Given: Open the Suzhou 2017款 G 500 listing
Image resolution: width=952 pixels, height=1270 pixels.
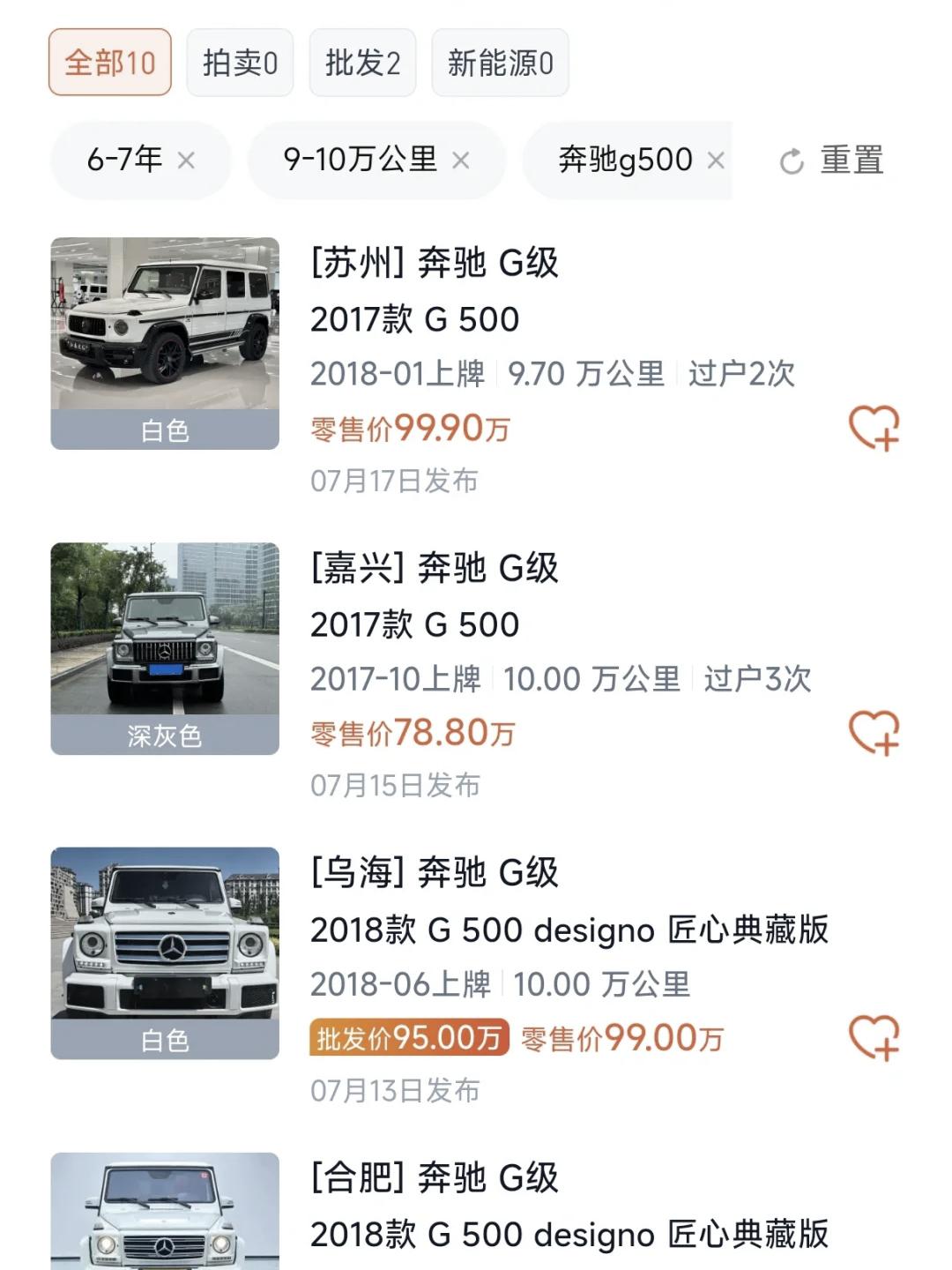Looking at the screenshot, I should [x=414, y=319].
